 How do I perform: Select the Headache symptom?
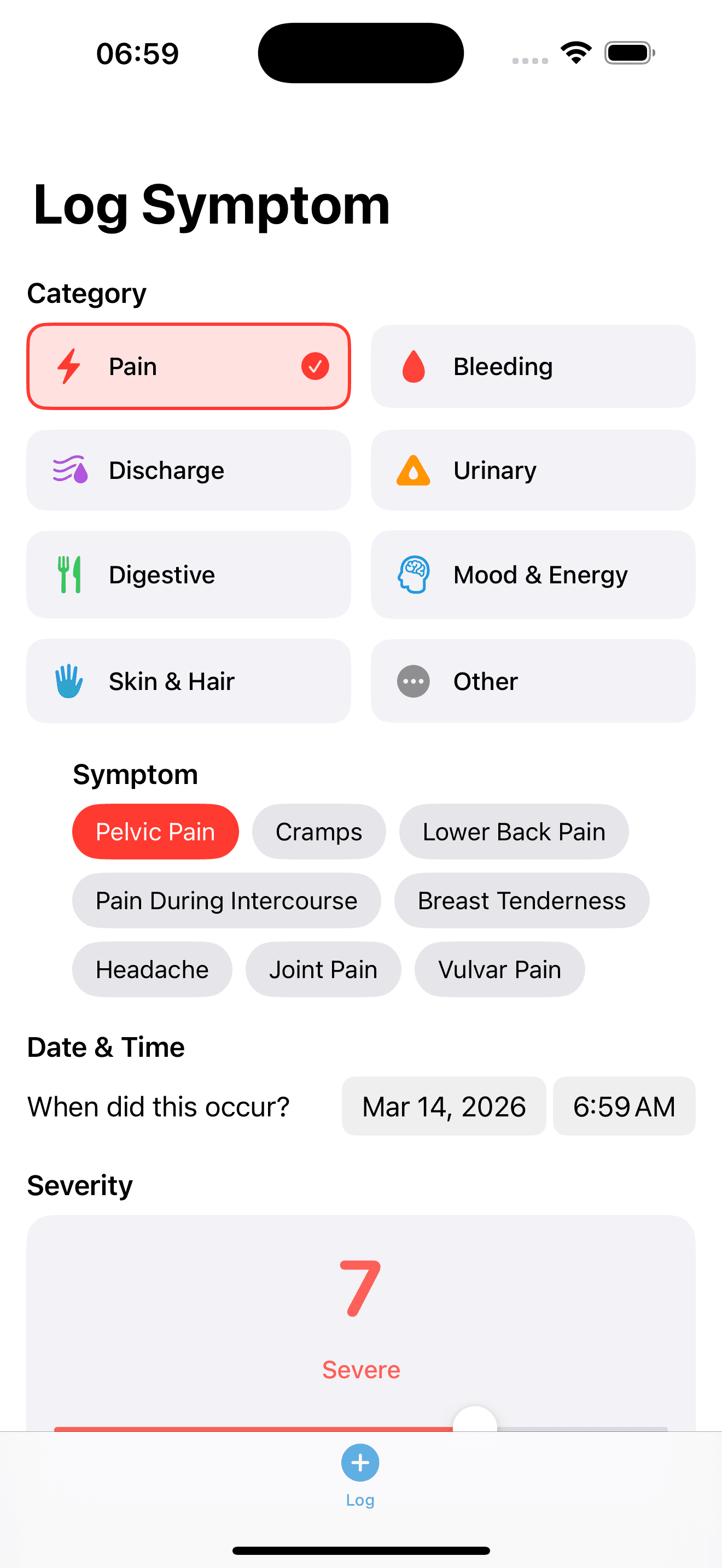pos(152,969)
